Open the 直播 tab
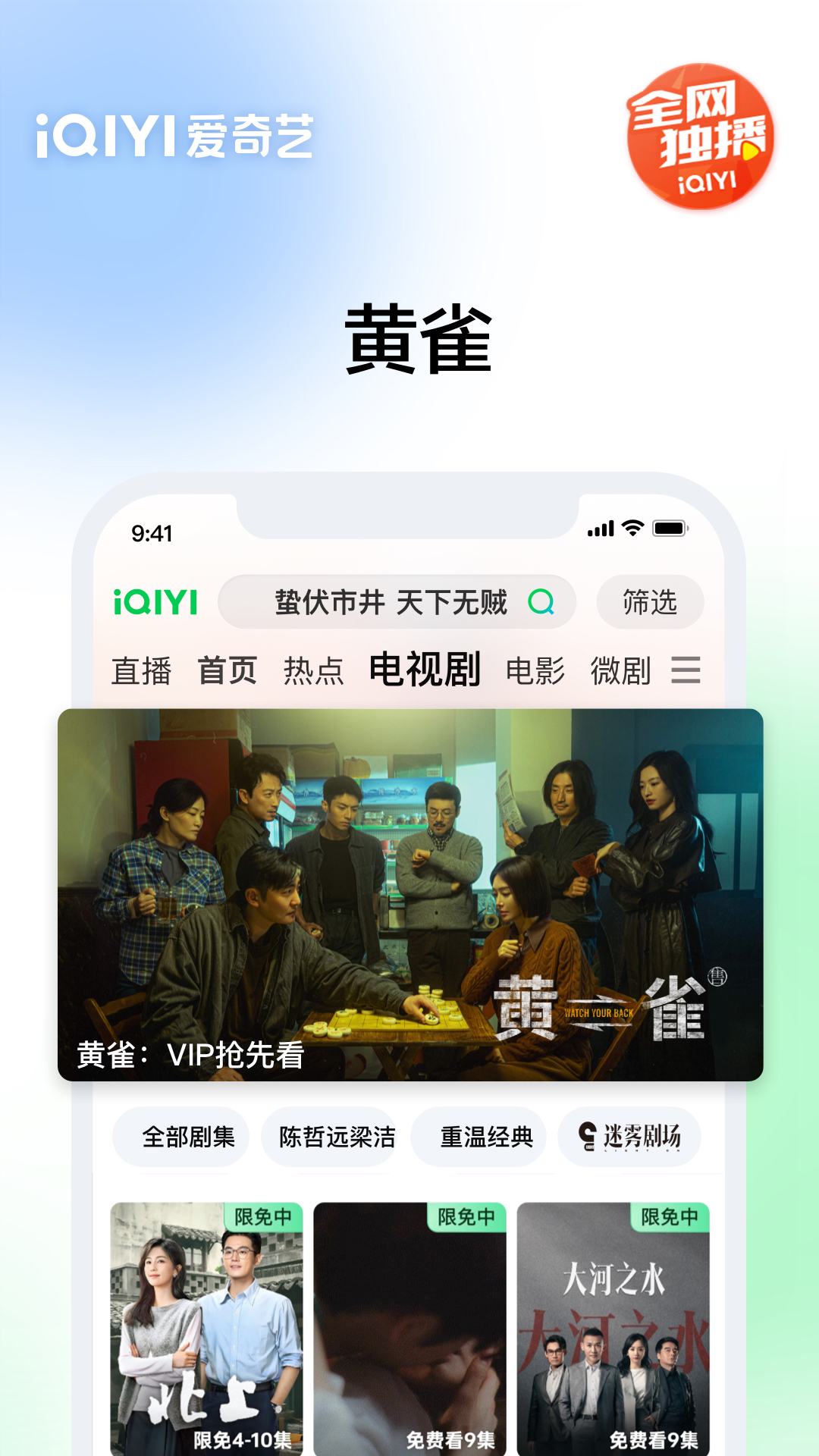The width and height of the screenshot is (819, 1456). click(x=141, y=670)
